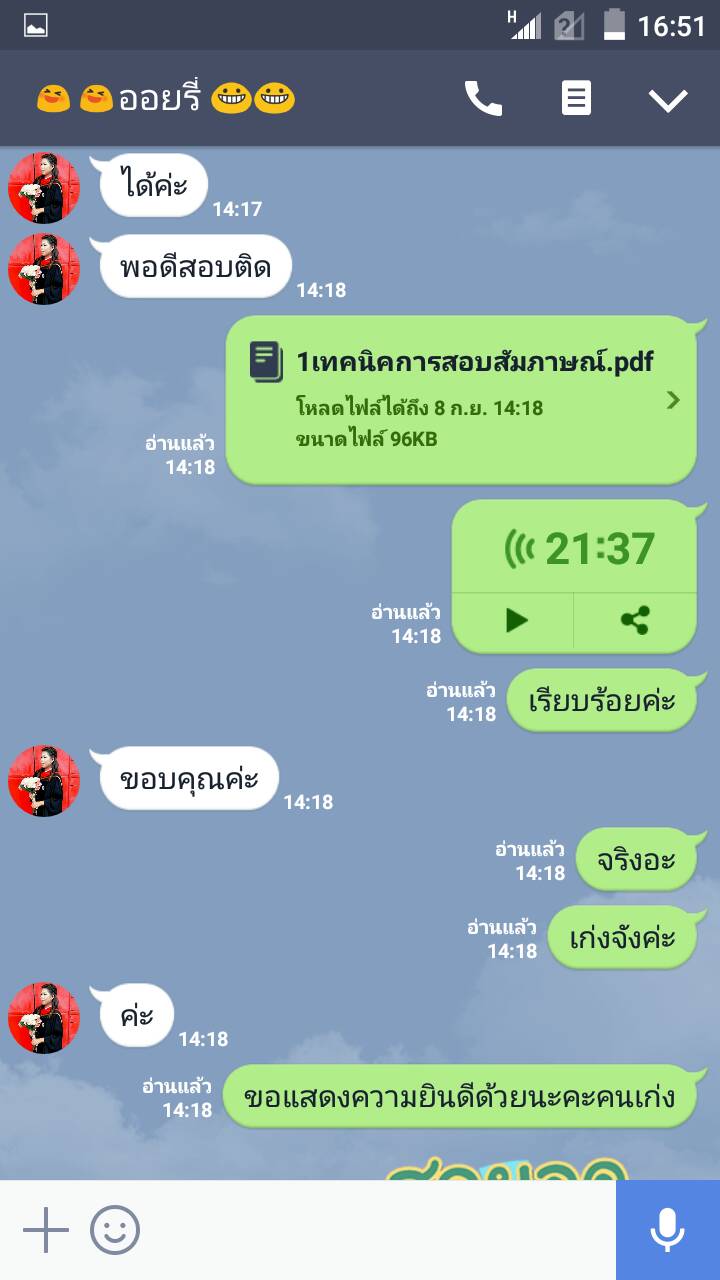Open the plus attachment menu
This screenshot has width=720, height=1280.
pos(46,1230)
